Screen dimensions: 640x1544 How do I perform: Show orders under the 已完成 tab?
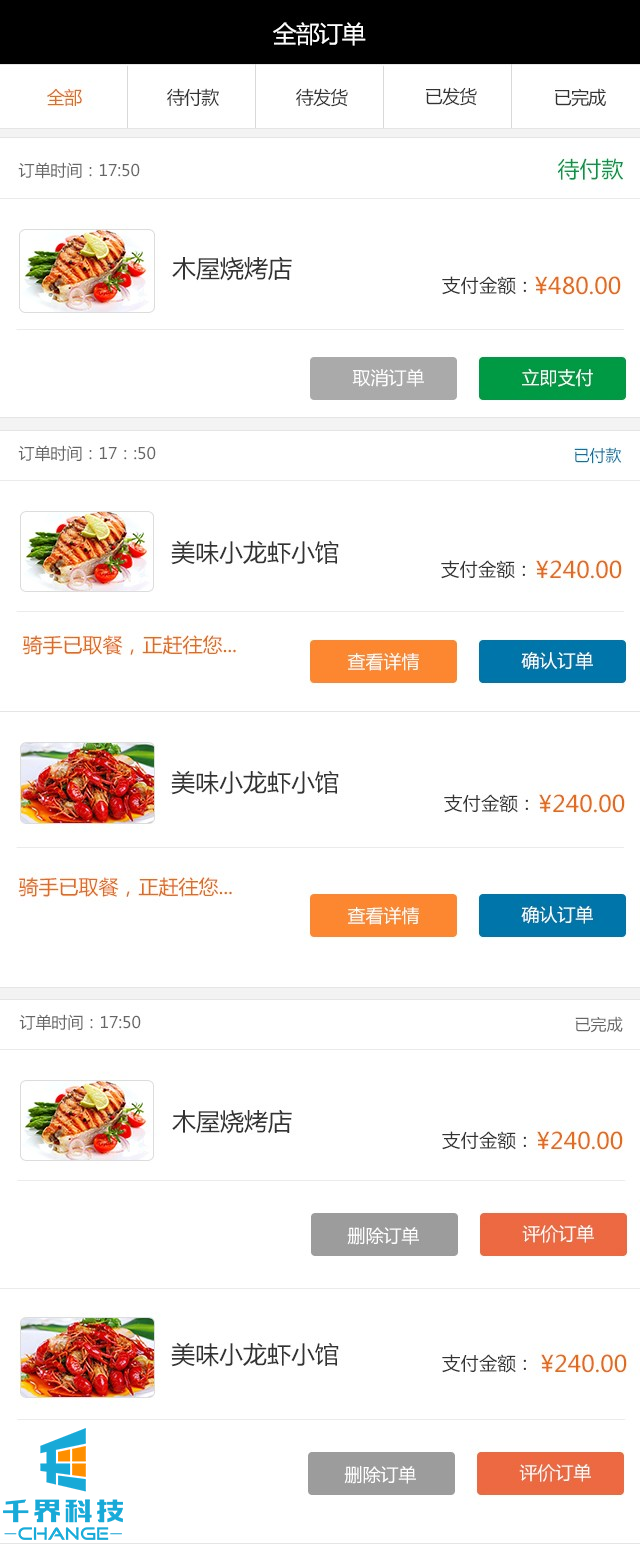(x=578, y=97)
